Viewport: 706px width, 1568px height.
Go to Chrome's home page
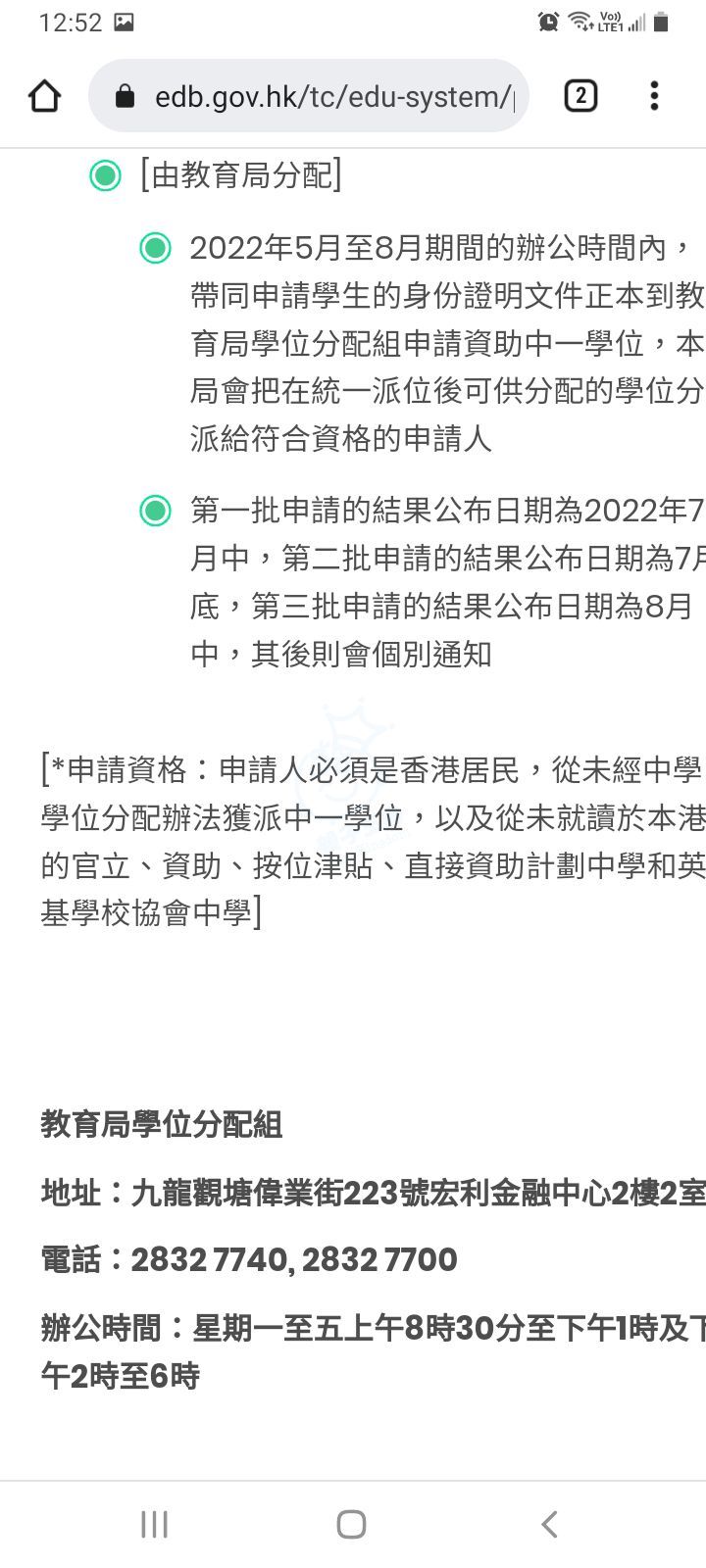[x=45, y=96]
